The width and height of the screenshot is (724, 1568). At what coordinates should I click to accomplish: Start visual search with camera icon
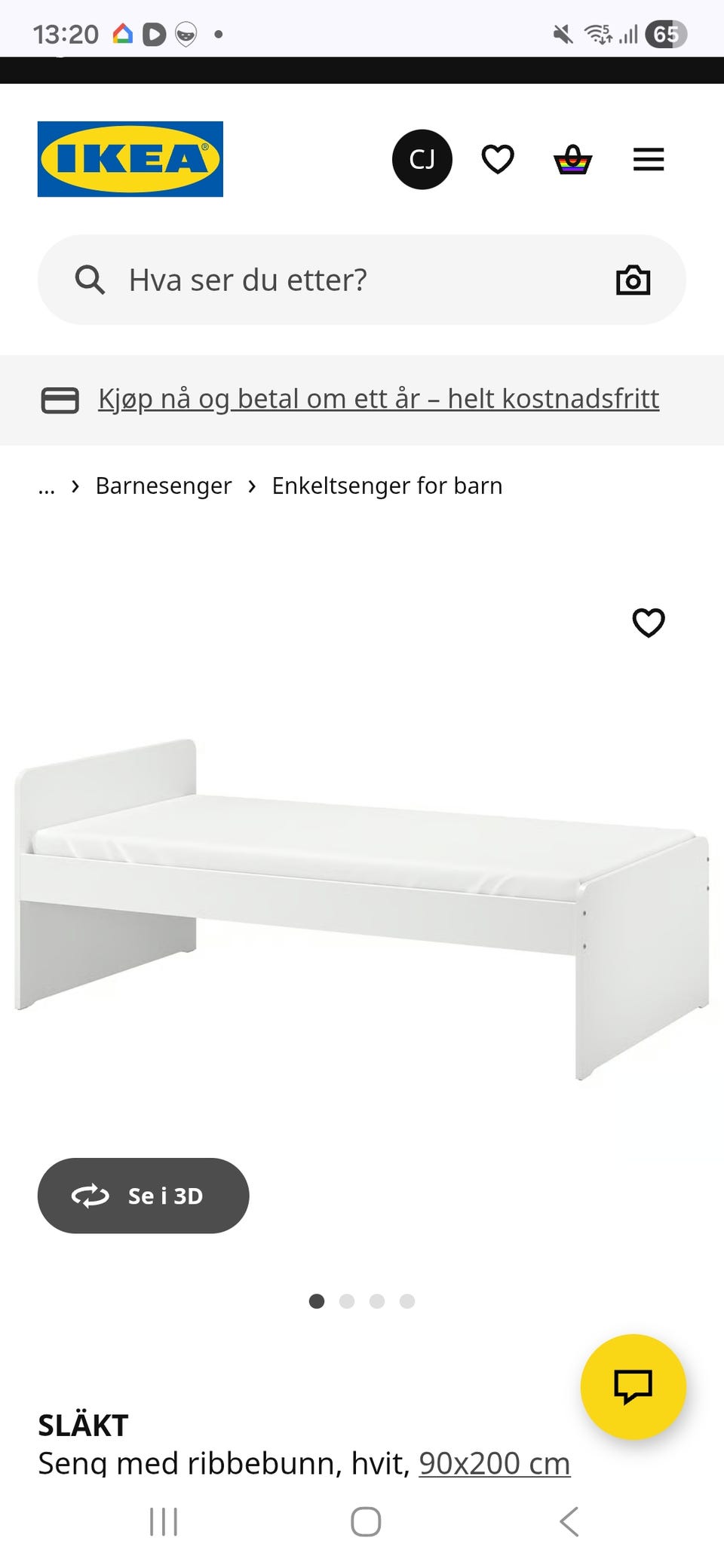633,279
